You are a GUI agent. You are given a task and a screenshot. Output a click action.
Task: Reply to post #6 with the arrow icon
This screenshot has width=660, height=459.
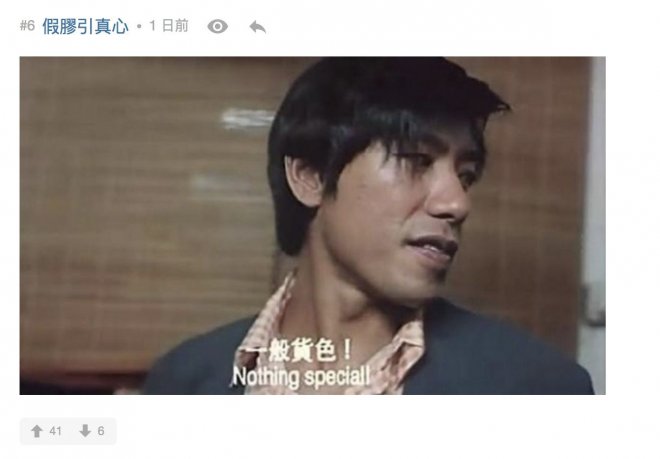click(x=257, y=27)
